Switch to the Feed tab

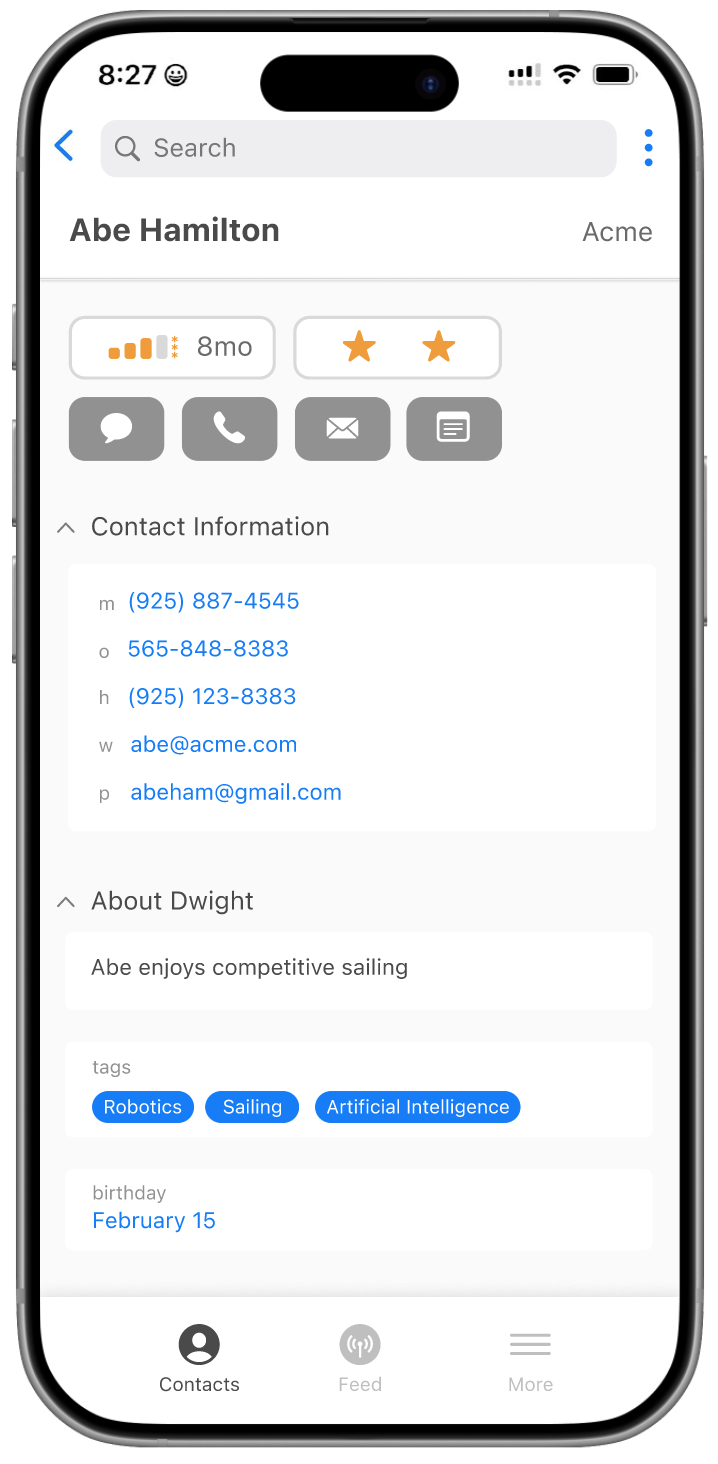pos(360,1358)
